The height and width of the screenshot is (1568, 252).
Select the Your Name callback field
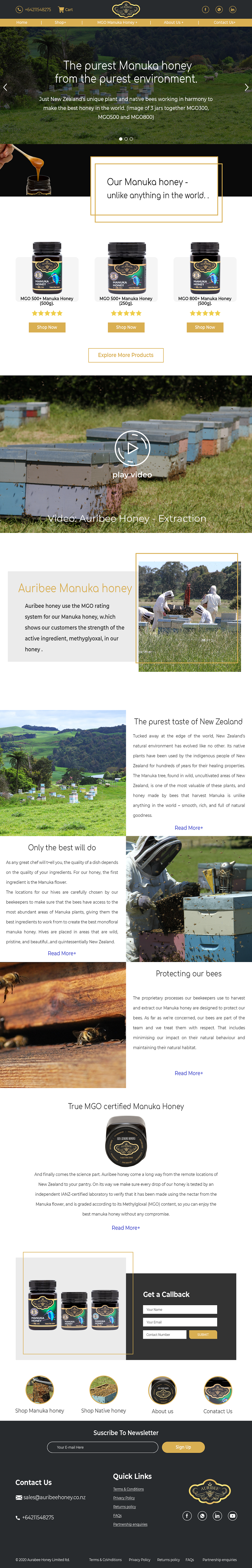point(180,1309)
